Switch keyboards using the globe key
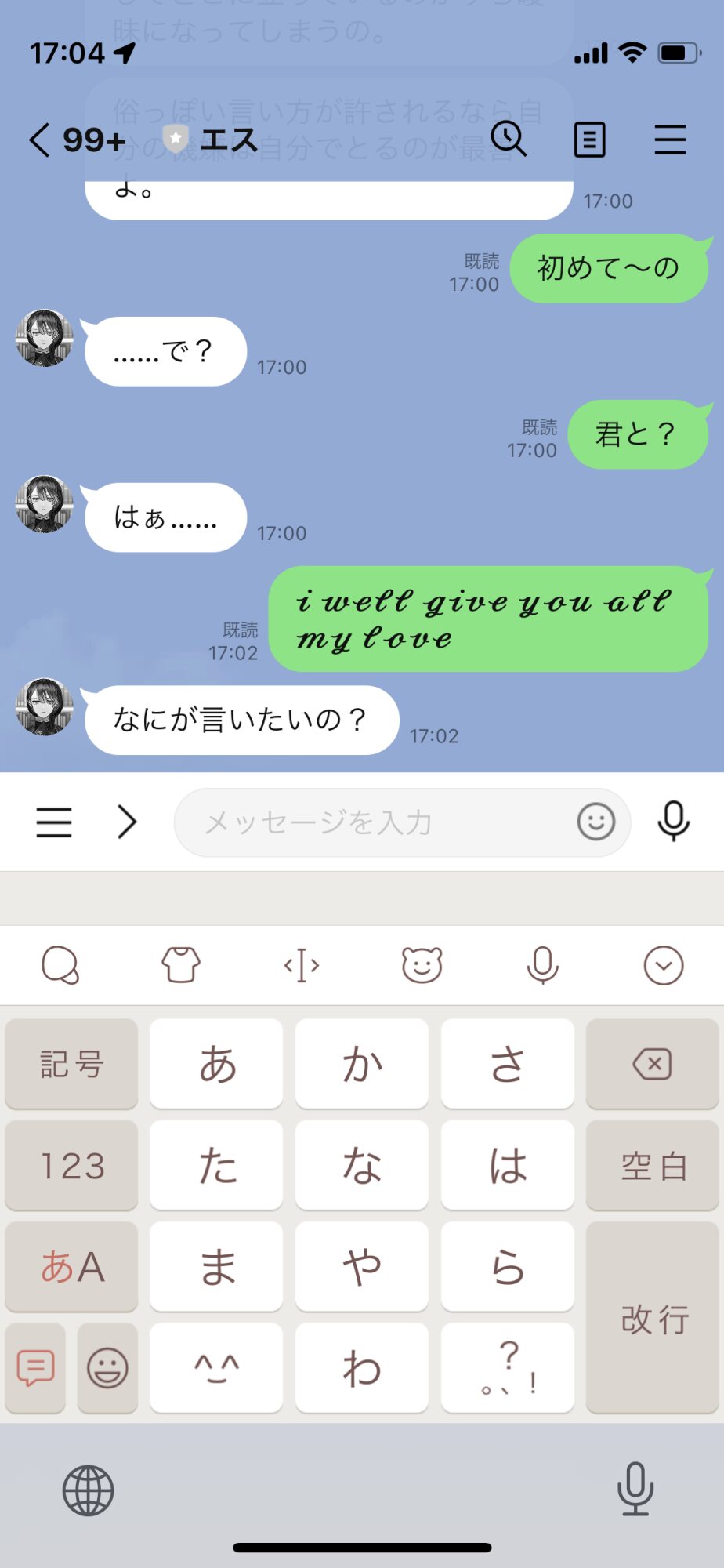 click(x=88, y=1490)
